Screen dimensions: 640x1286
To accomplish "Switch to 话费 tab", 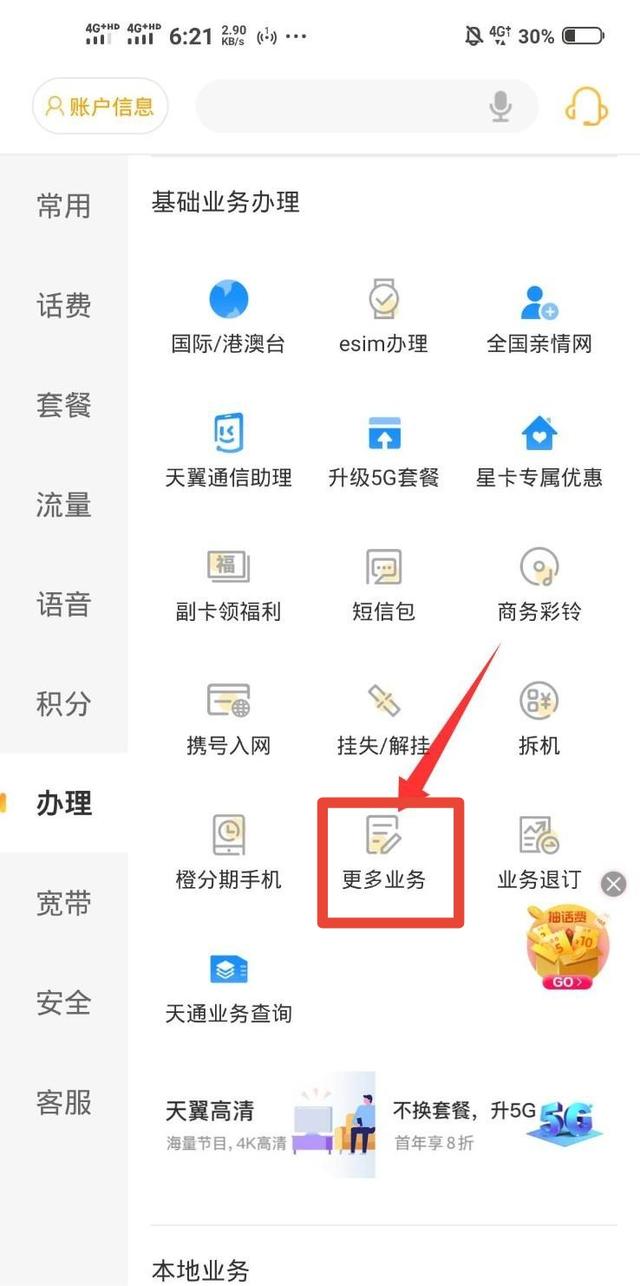I will 64,306.
